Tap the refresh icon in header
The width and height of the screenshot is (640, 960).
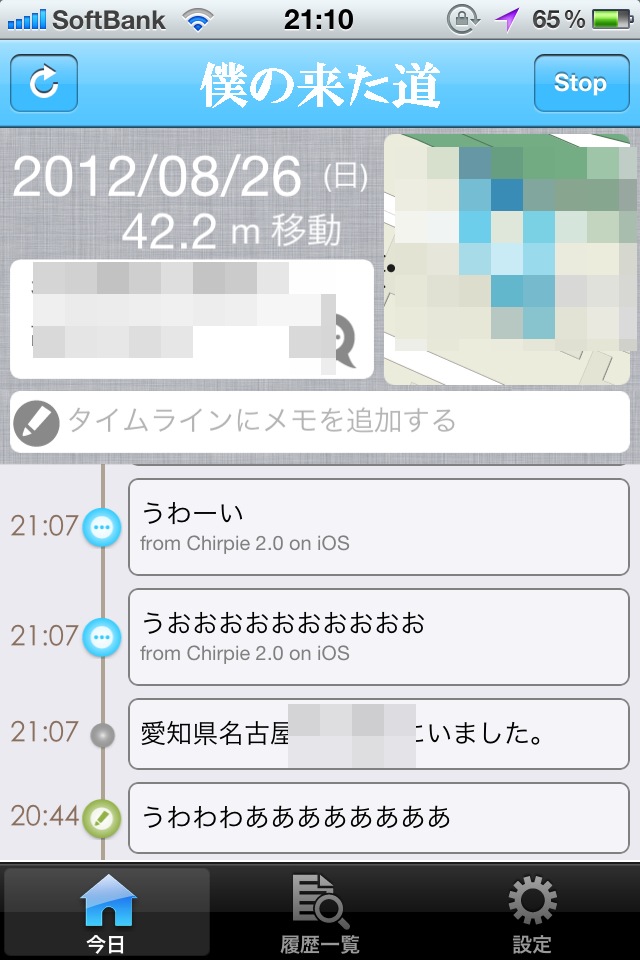pyautogui.click(x=44, y=83)
